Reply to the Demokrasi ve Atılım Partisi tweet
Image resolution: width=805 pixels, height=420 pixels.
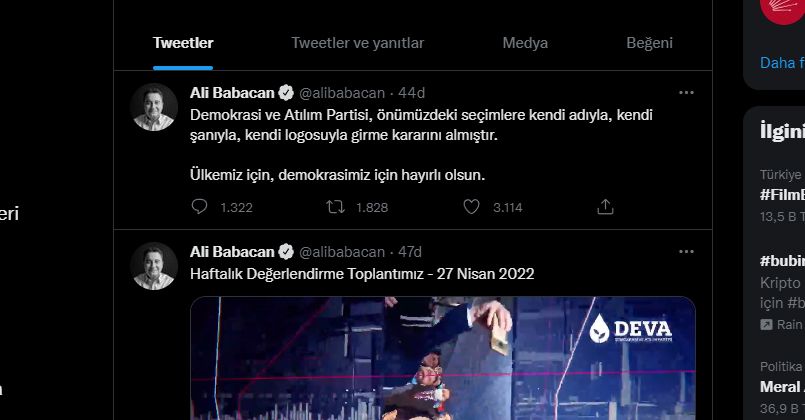point(200,207)
